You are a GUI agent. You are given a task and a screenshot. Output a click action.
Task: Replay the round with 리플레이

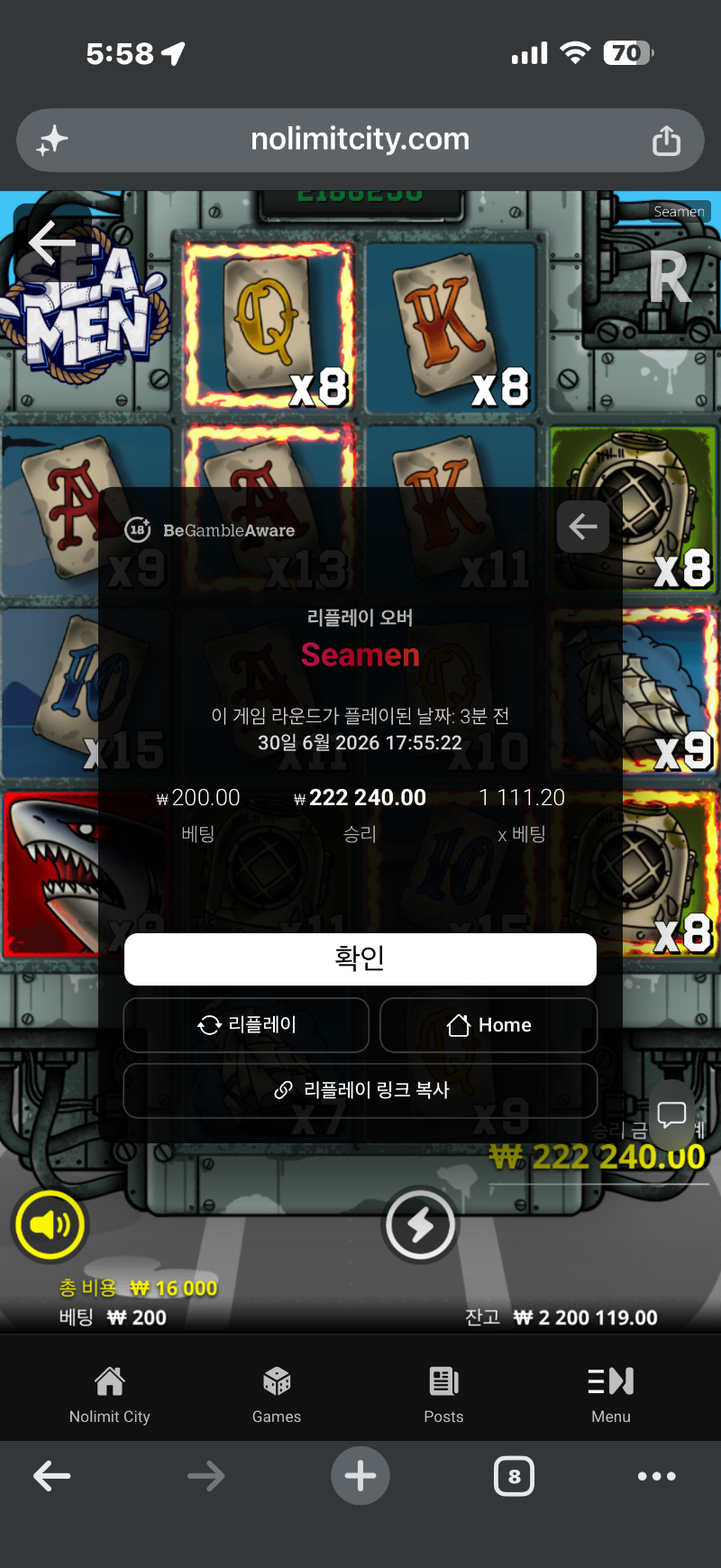246,1024
